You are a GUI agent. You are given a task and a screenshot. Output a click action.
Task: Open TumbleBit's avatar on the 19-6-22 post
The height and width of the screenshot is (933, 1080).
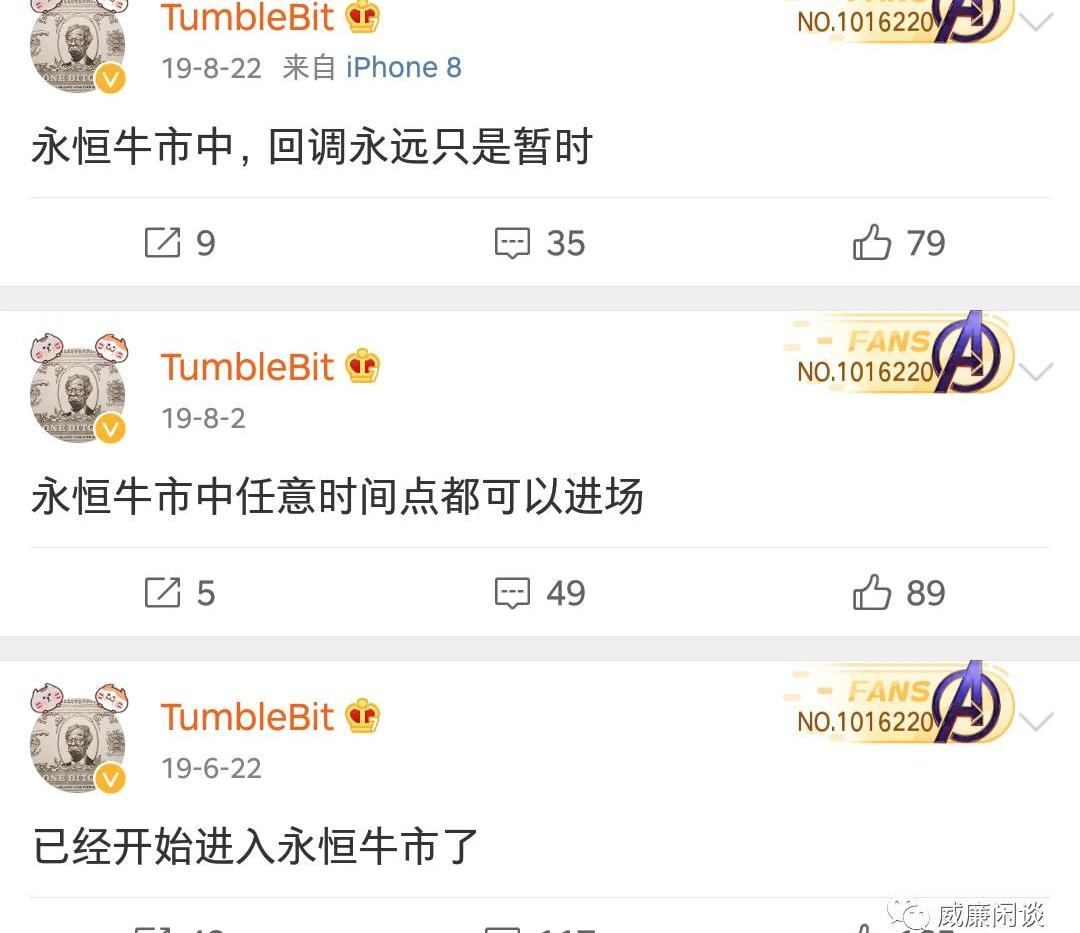tap(78, 742)
